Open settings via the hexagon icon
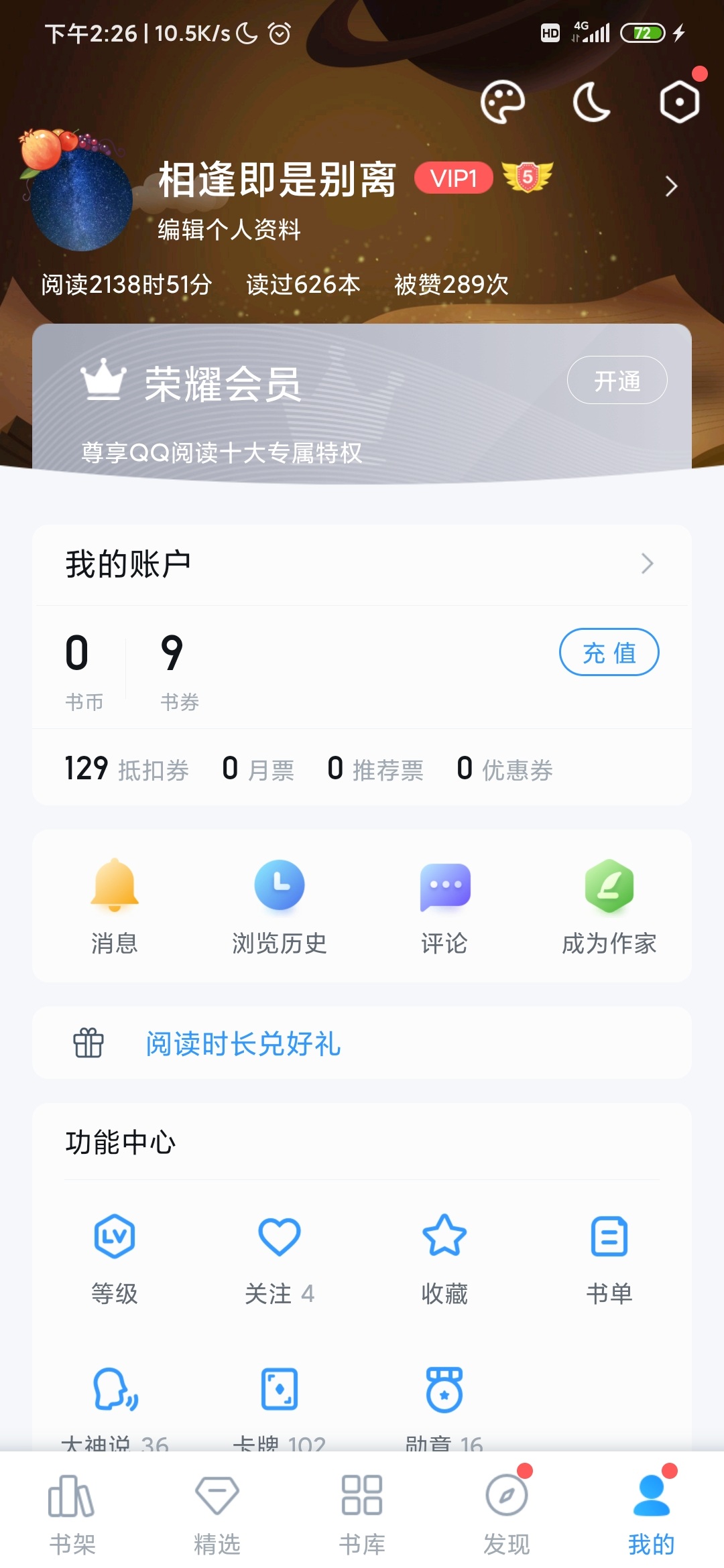 679,103
